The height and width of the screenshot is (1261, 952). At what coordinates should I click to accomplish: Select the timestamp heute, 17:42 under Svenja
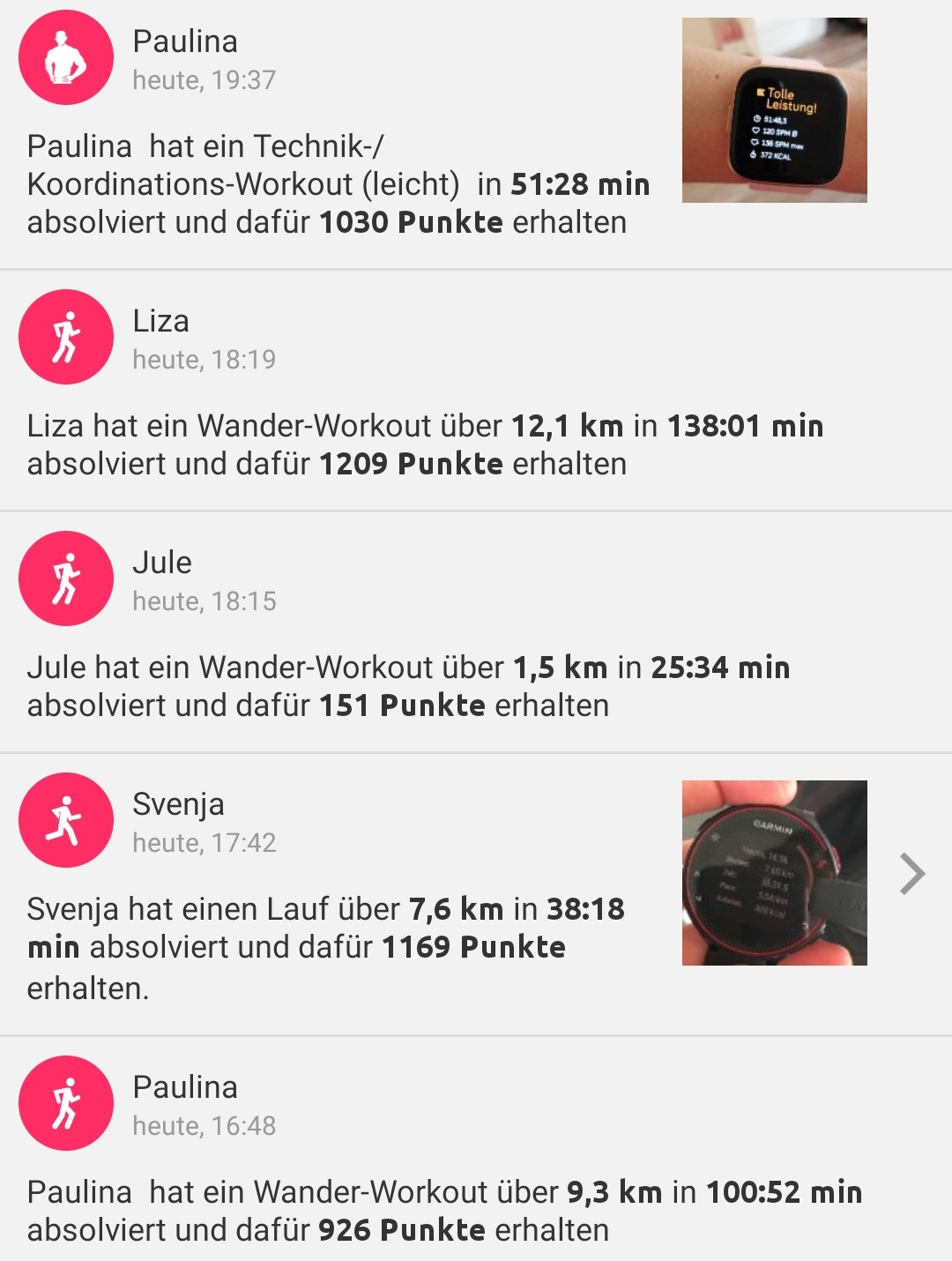[x=205, y=843]
